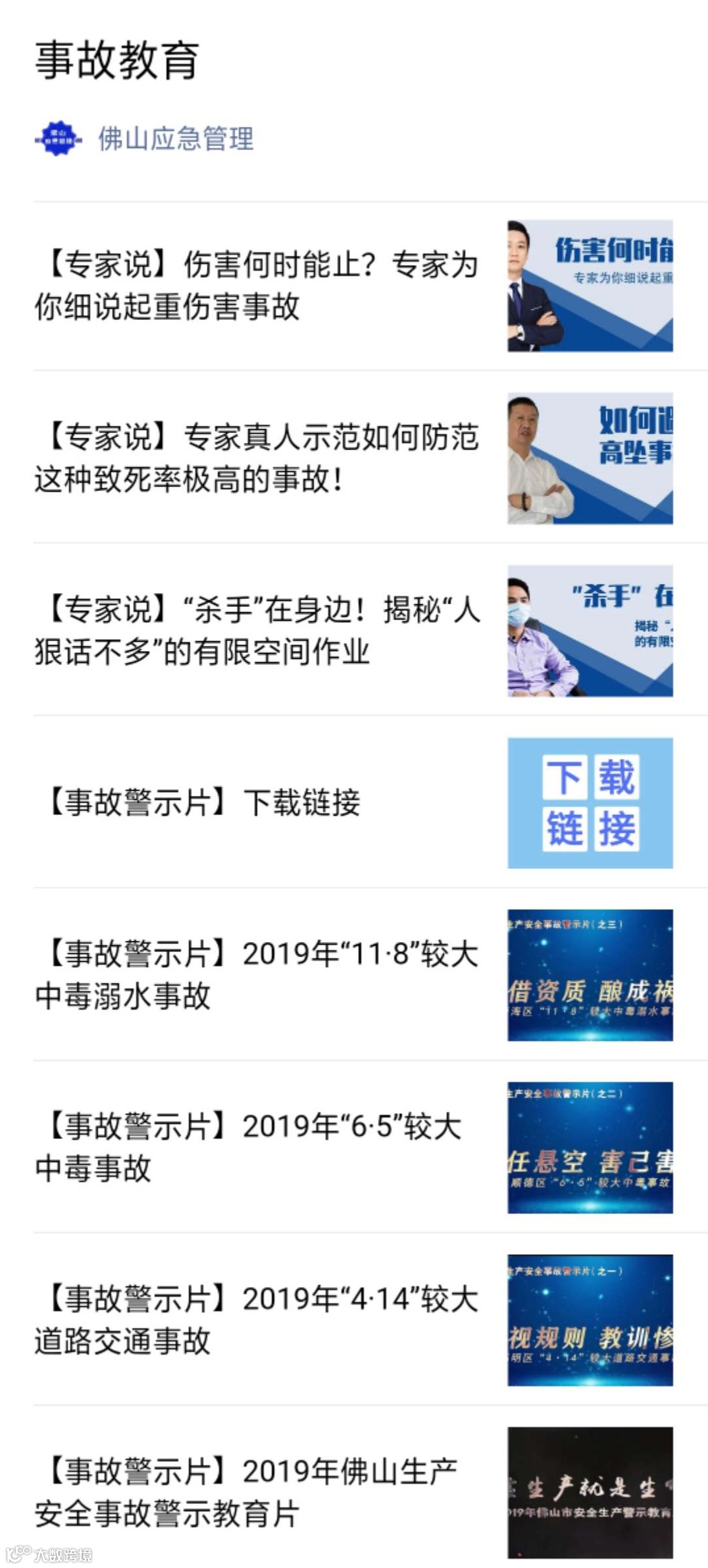Open 2019年“4·14”较大道路交通事故 article
Viewport: 708px width, 1568px height.
point(257,1320)
